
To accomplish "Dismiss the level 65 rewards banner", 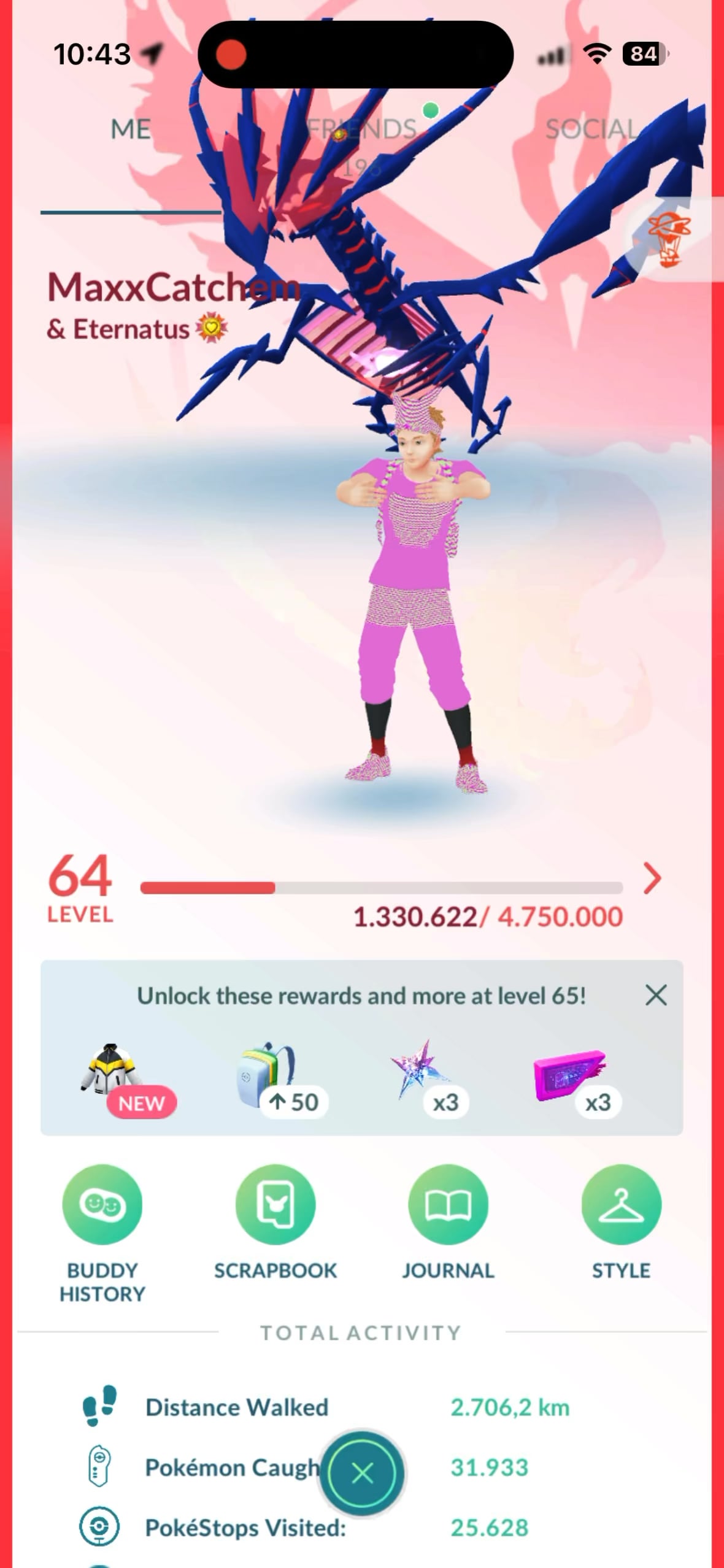I will tap(656, 995).
